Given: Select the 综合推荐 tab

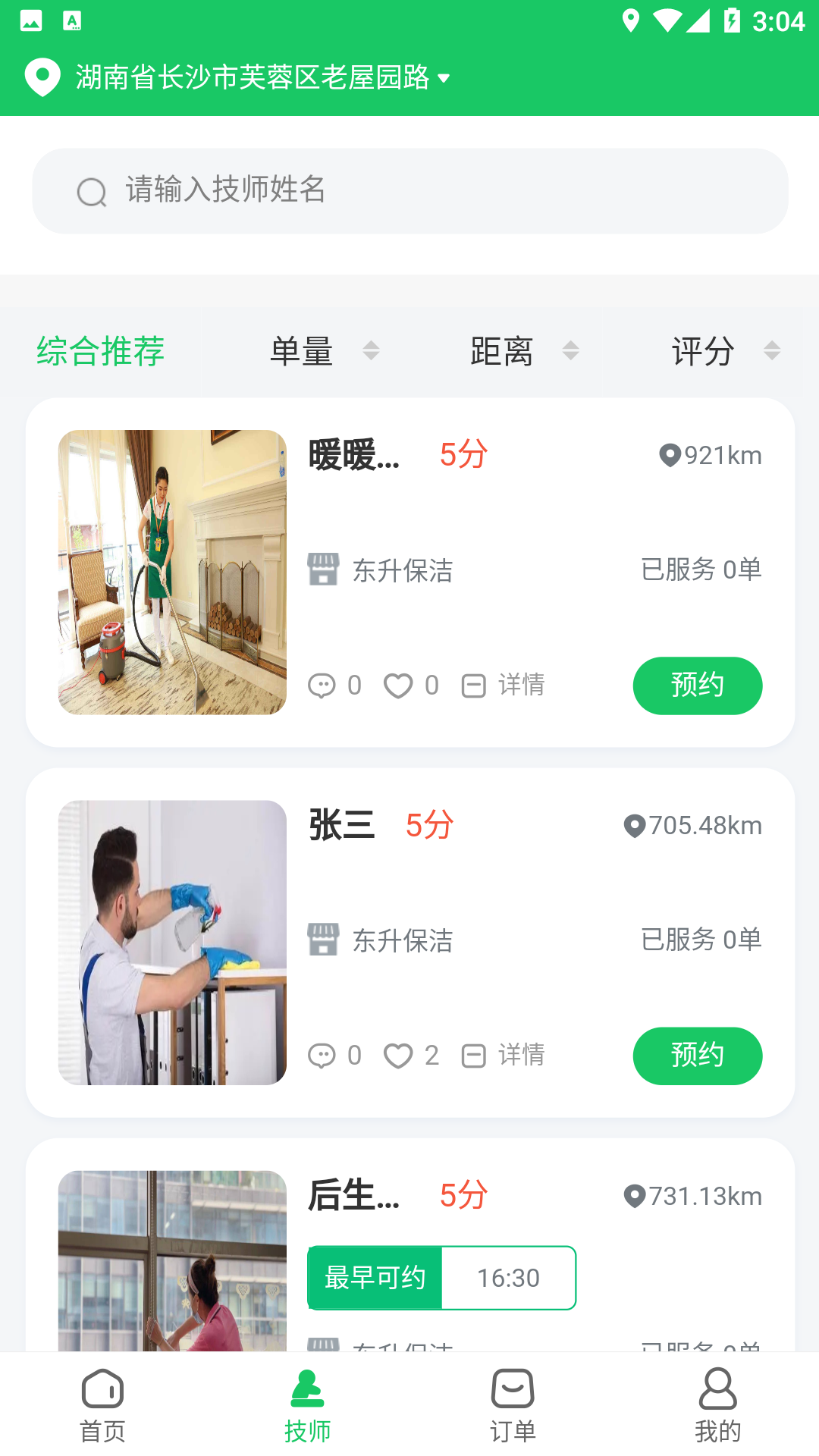Looking at the screenshot, I should 101,351.
